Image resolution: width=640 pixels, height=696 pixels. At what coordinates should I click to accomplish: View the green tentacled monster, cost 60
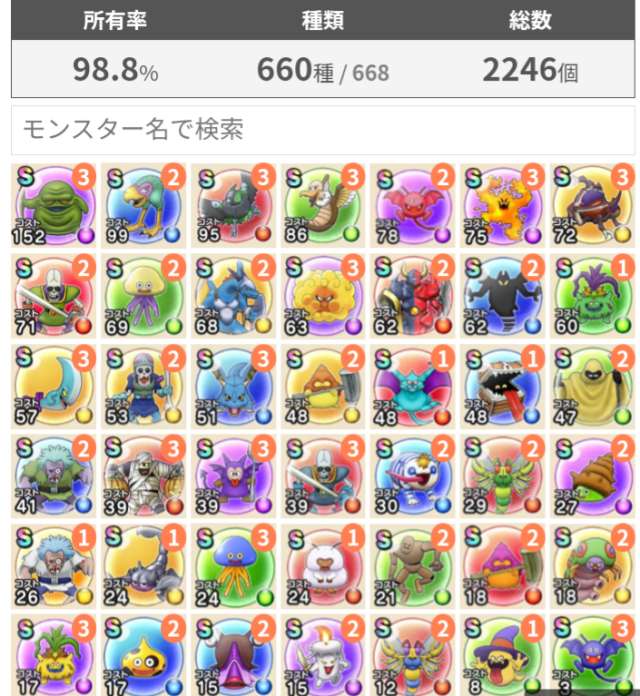(x=592, y=295)
